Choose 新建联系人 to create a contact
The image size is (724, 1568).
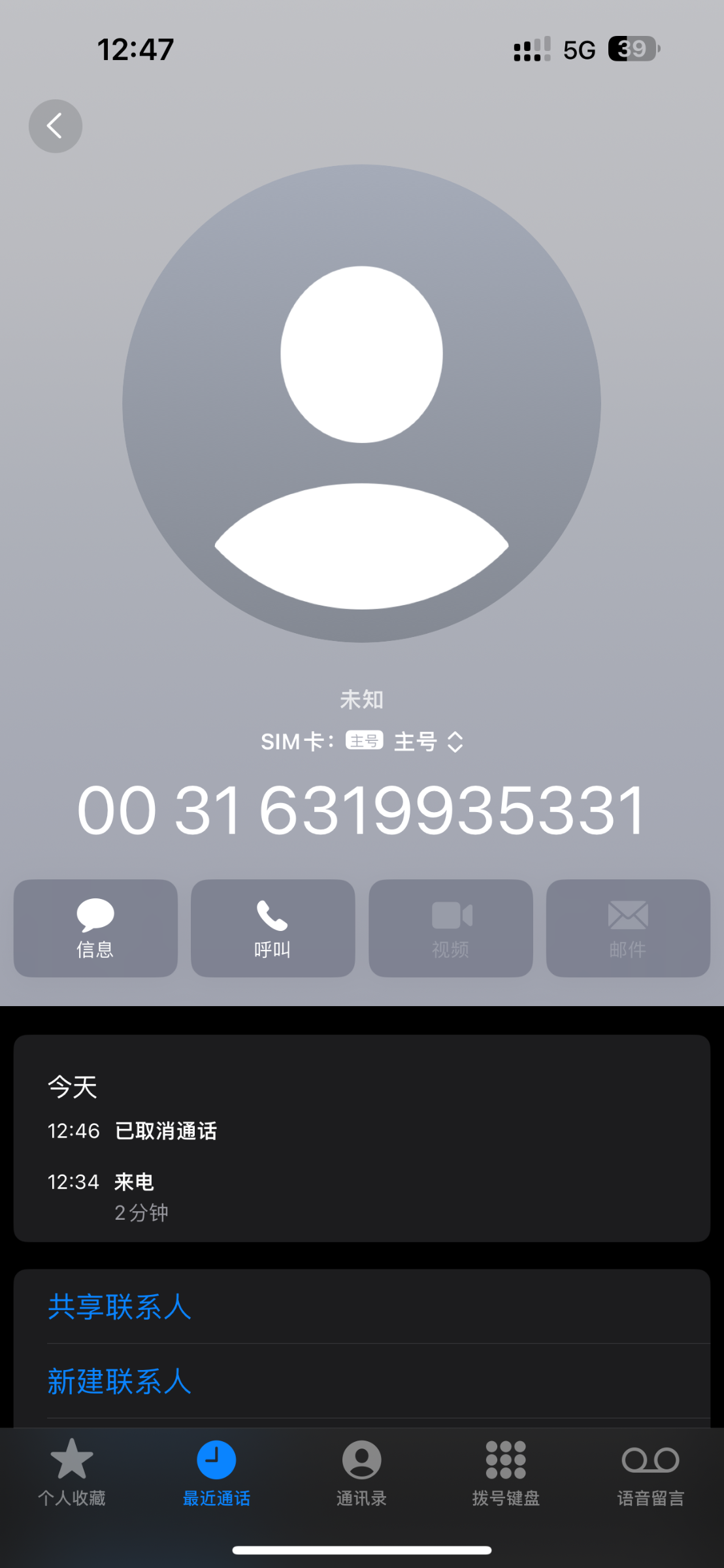pyautogui.click(x=120, y=1381)
